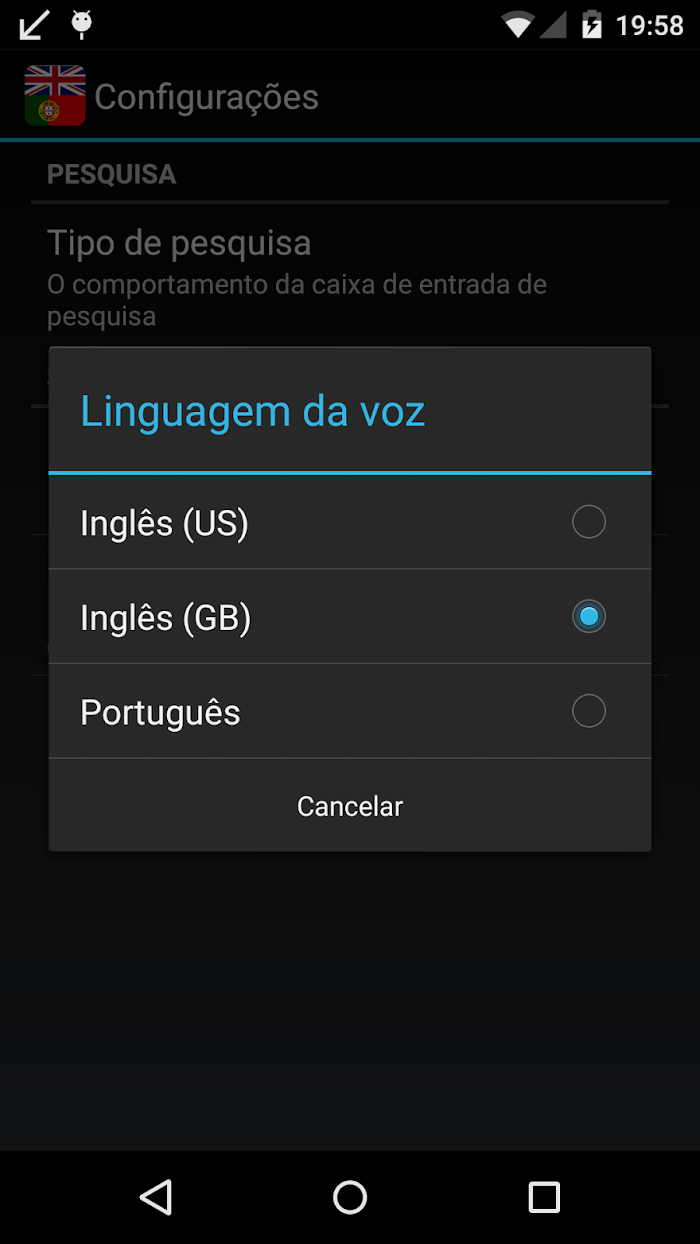Pick Português as voice language
700x1244 pixels.
pyautogui.click(x=349, y=712)
